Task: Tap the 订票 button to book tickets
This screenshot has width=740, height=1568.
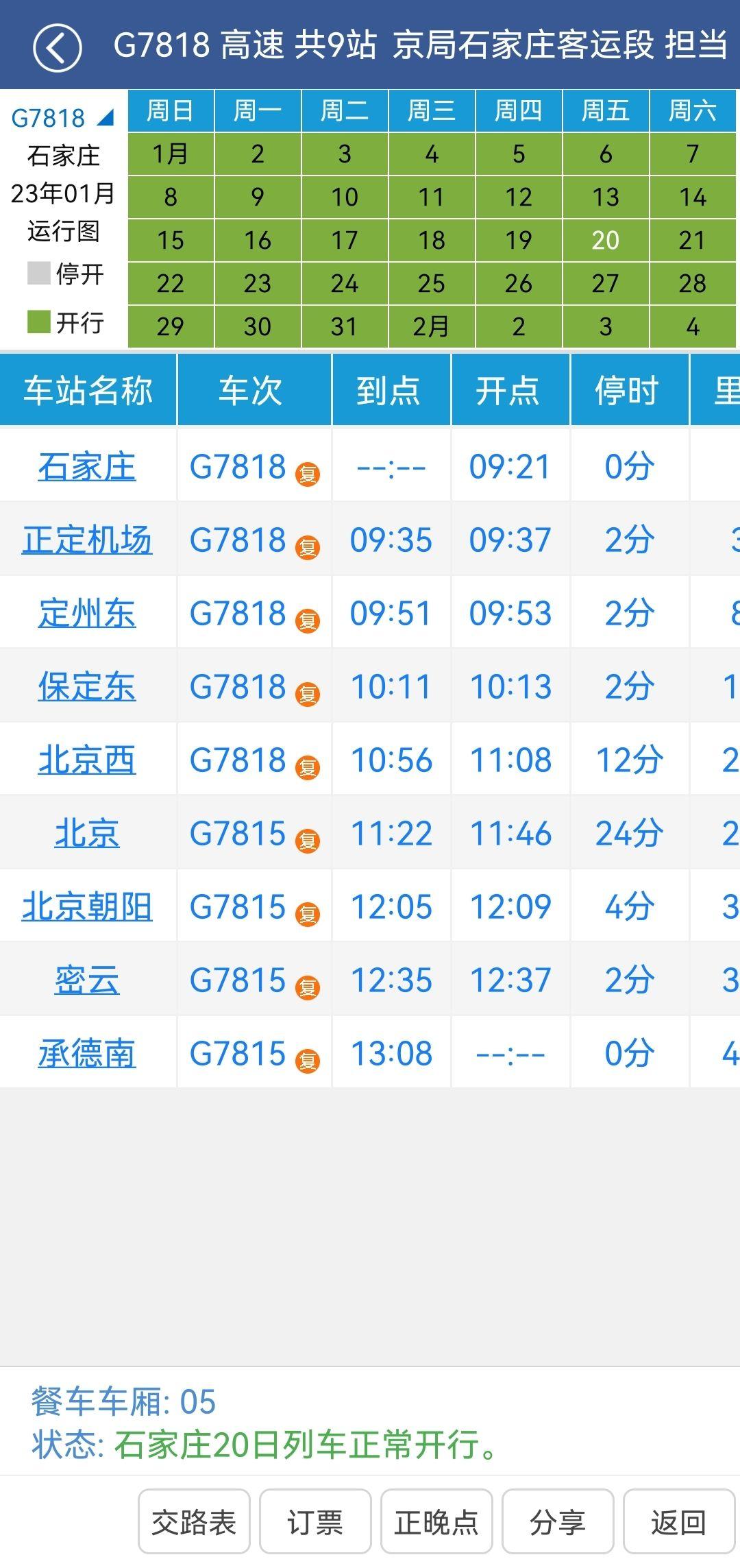Action: click(x=315, y=1522)
